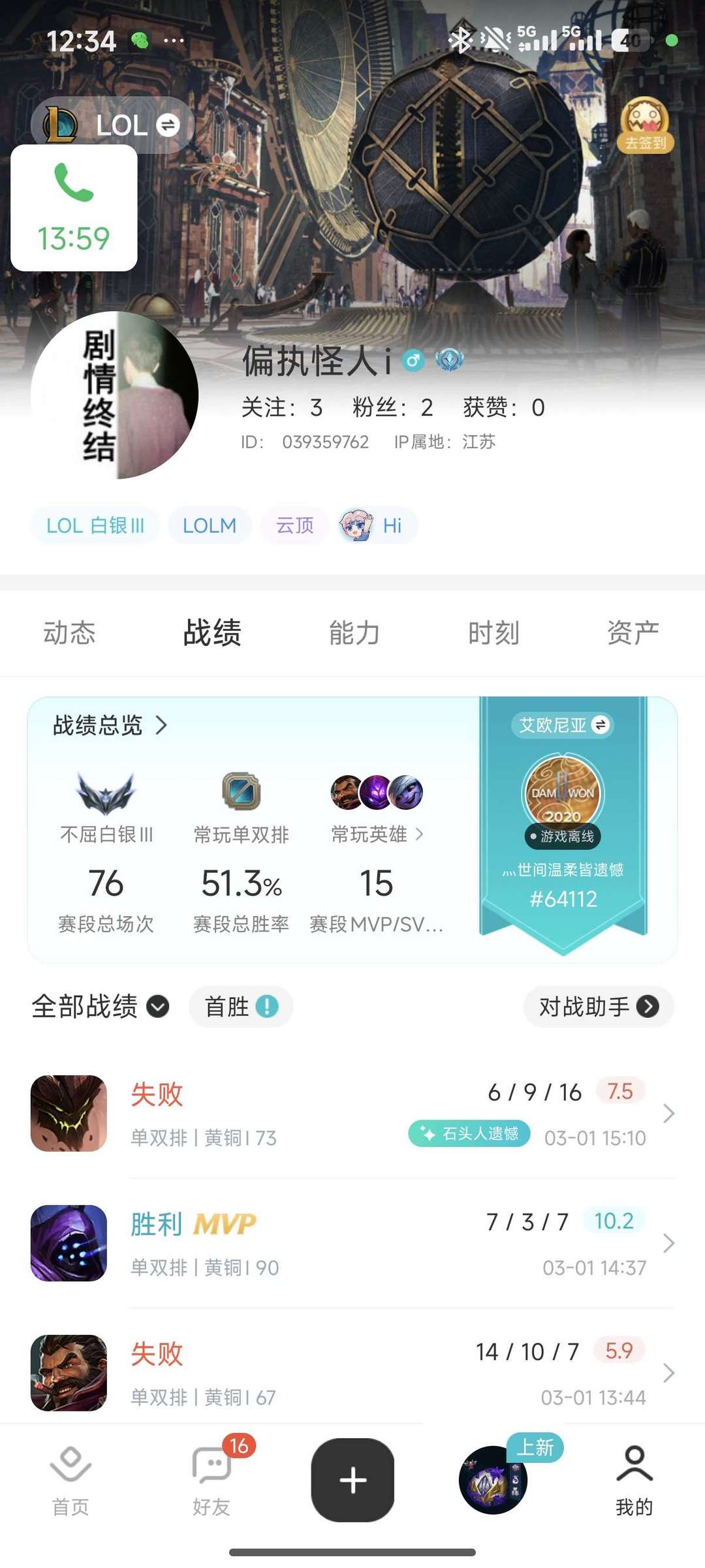
Task: Enable the 首胜 first-win filter
Action: click(x=240, y=1007)
